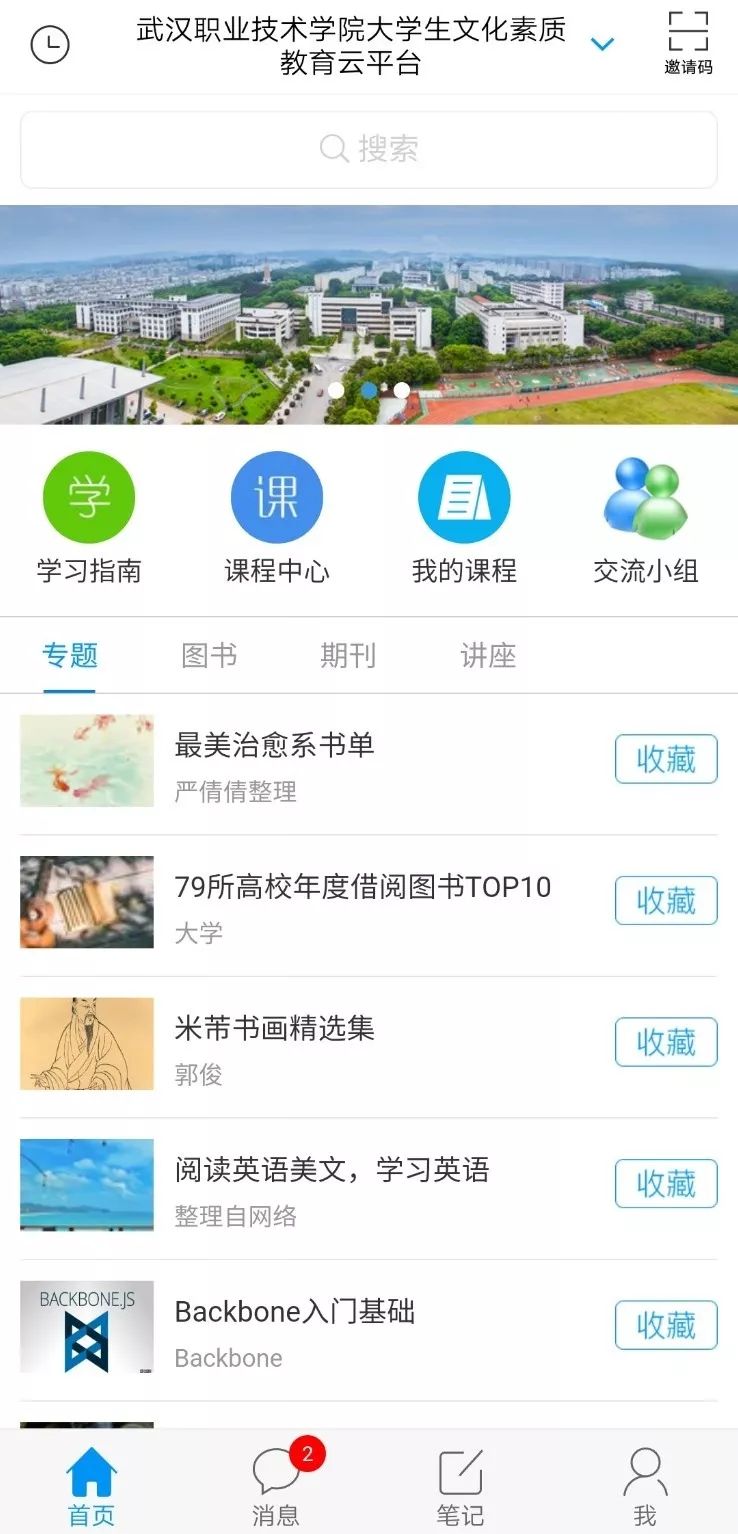
Task: Switch to the 期刊 tab
Action: (x=348, y=656)
